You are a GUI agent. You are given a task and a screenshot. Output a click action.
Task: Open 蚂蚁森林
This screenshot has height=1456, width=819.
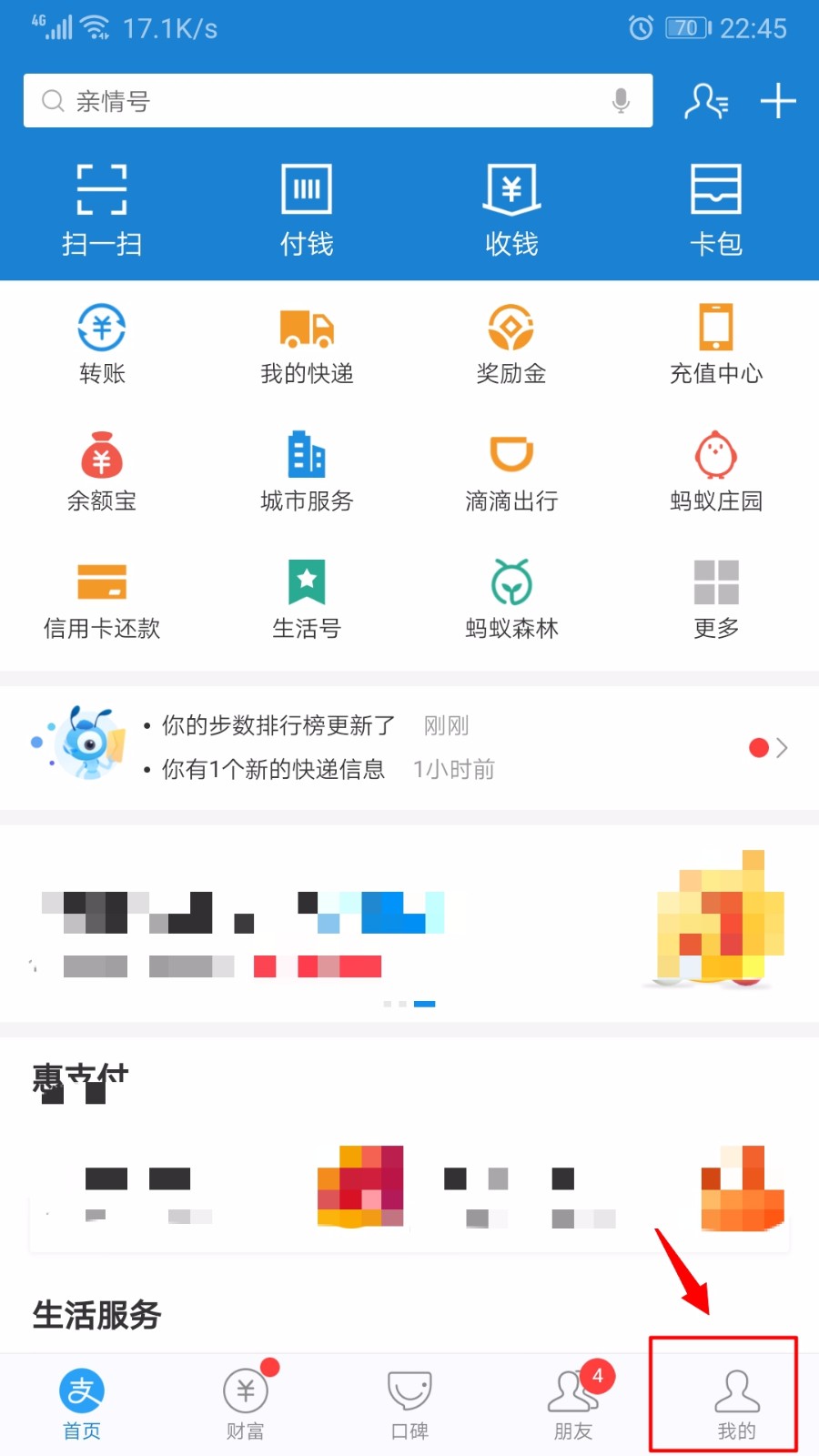(x=511, y=600)
